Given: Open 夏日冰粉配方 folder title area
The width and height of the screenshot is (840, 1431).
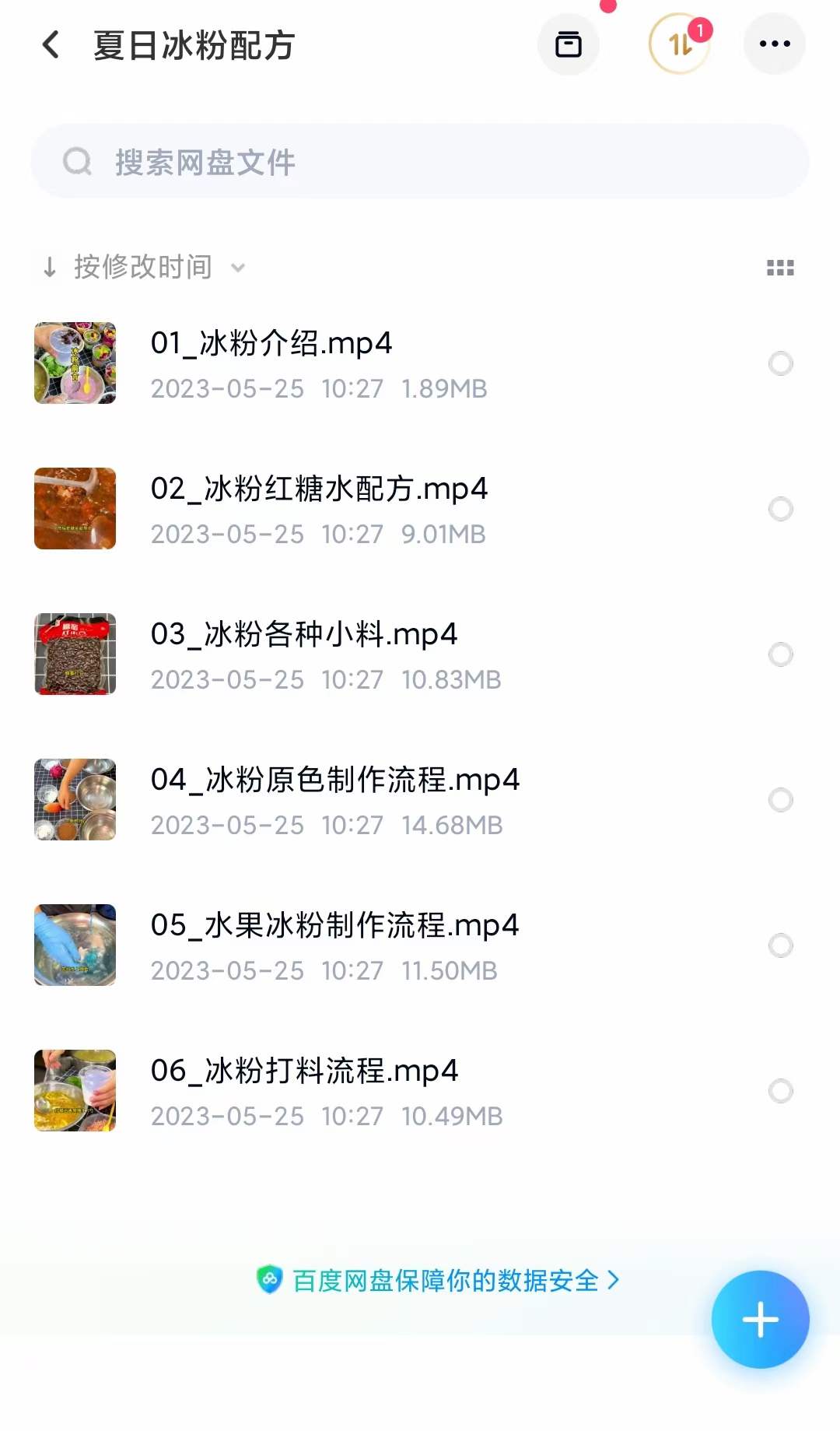Looking at the screenshot, I should (191, 44).
